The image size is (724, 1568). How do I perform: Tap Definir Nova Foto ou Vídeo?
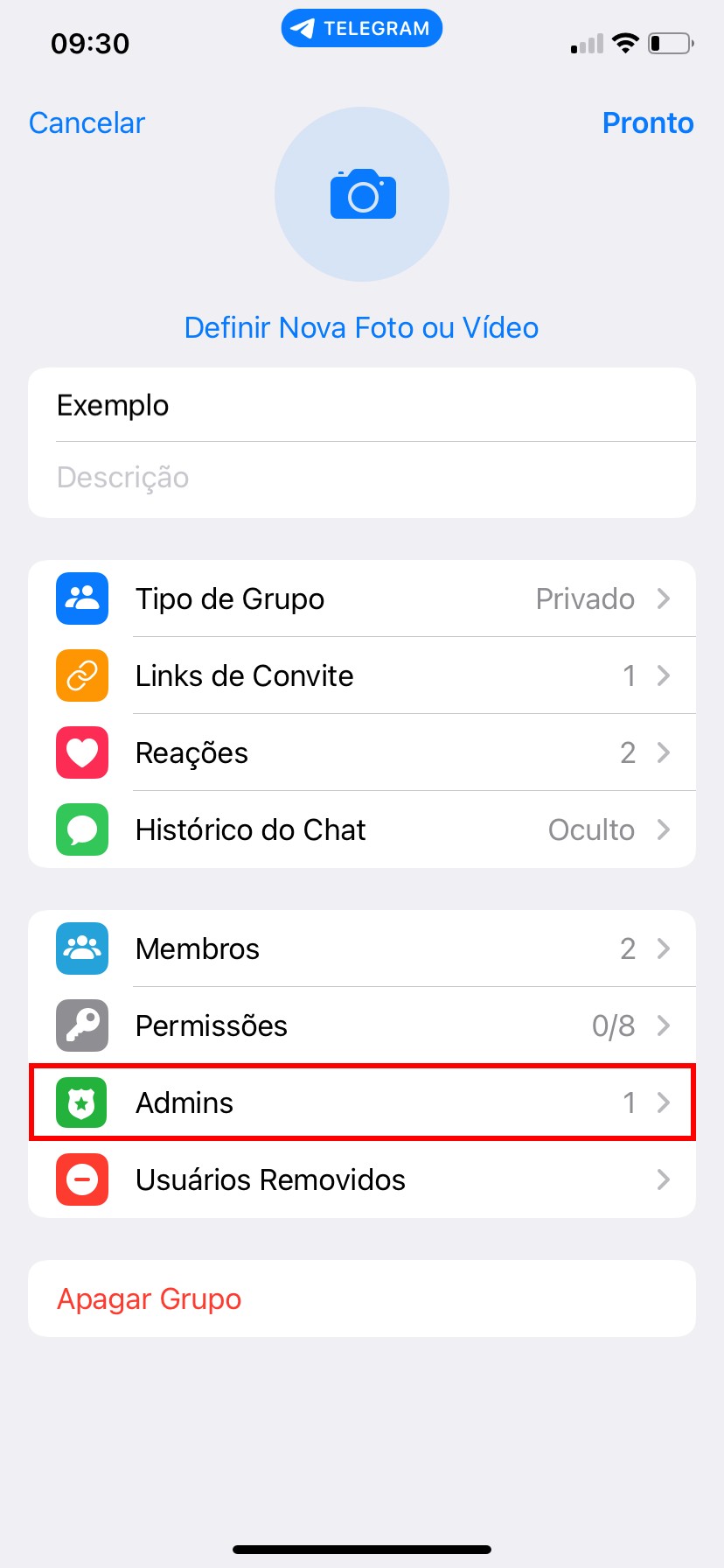click(361, 328)
